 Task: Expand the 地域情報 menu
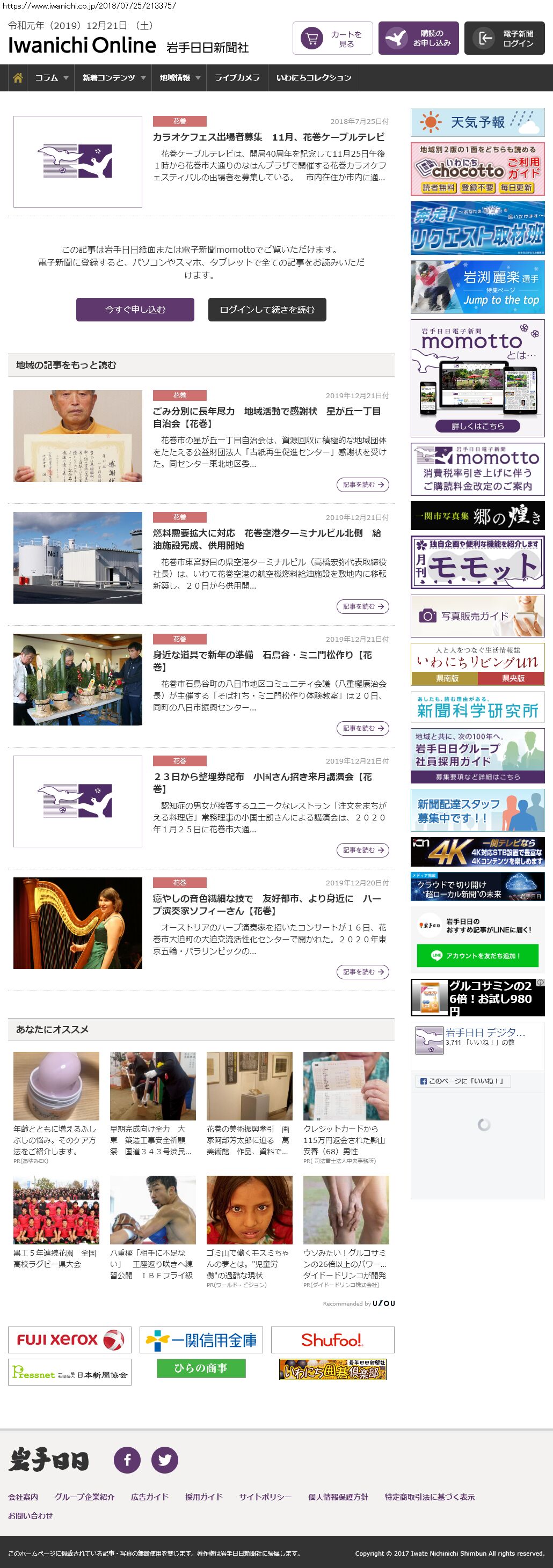click(x=179, y=78)
